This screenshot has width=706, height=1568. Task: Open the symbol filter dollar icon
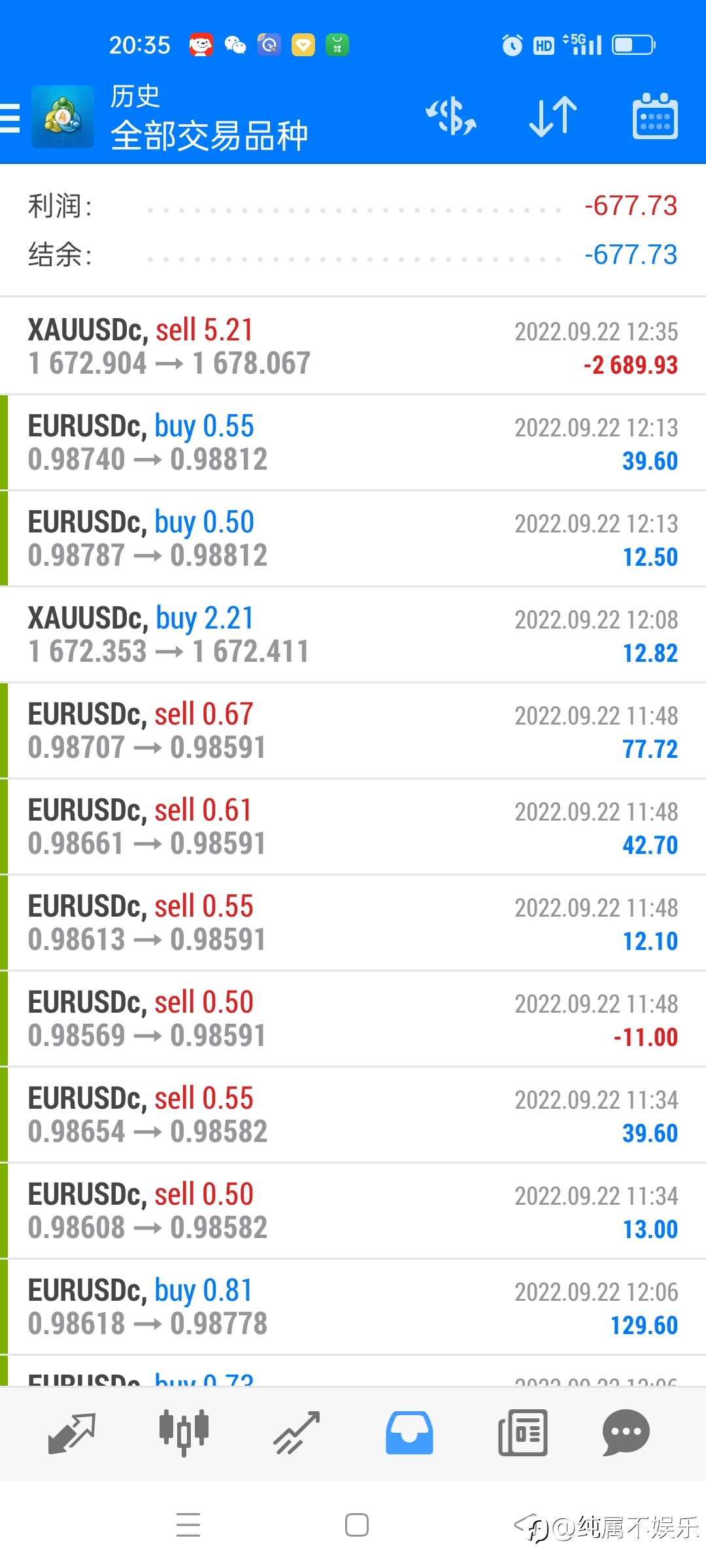(x=451, y=116)
